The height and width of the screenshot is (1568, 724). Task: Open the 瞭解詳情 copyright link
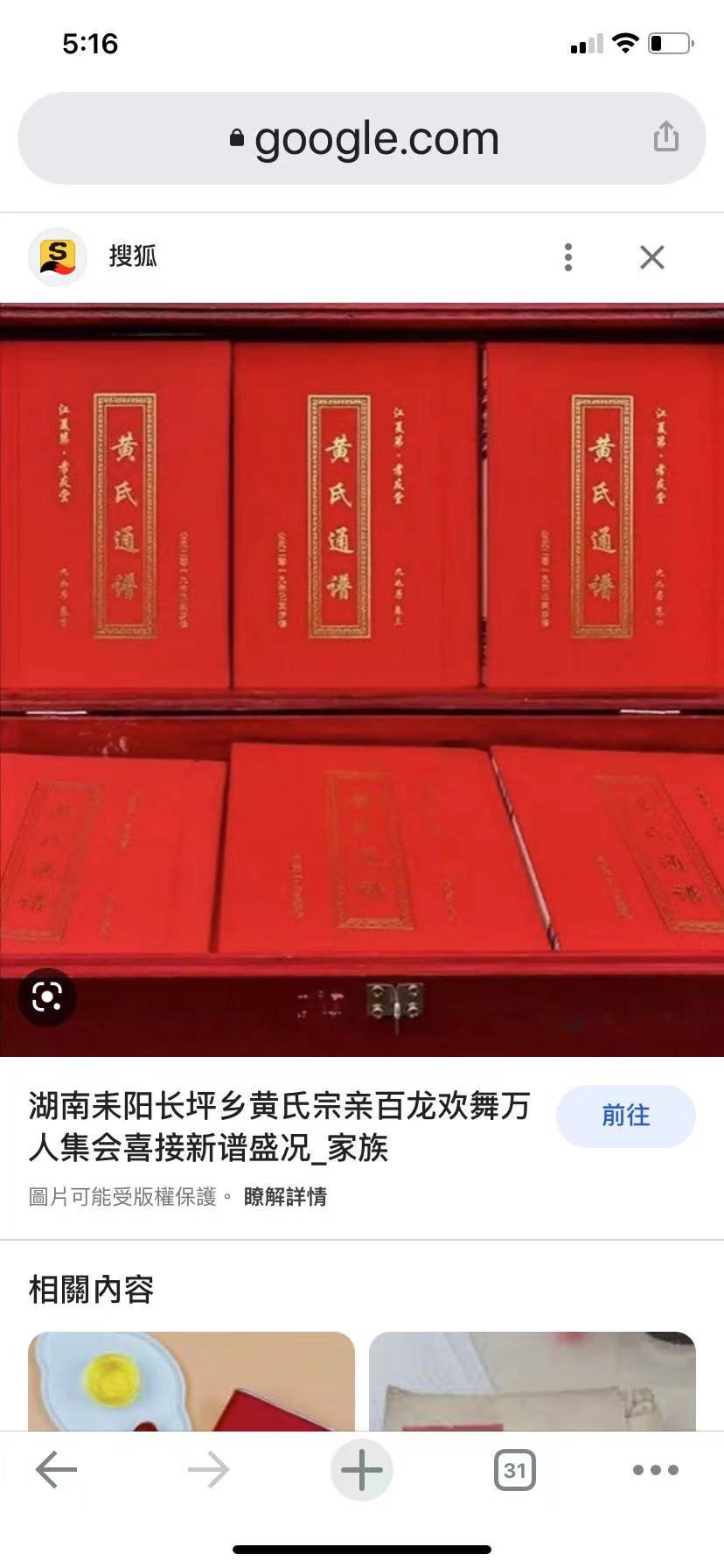(285, 1197)
